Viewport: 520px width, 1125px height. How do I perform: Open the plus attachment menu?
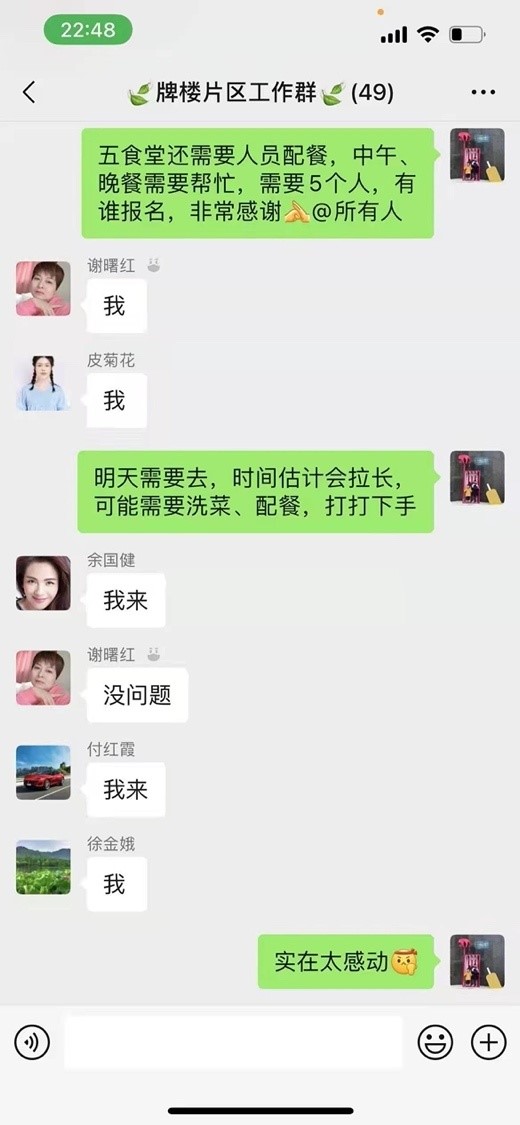(x=488, y=1042)
